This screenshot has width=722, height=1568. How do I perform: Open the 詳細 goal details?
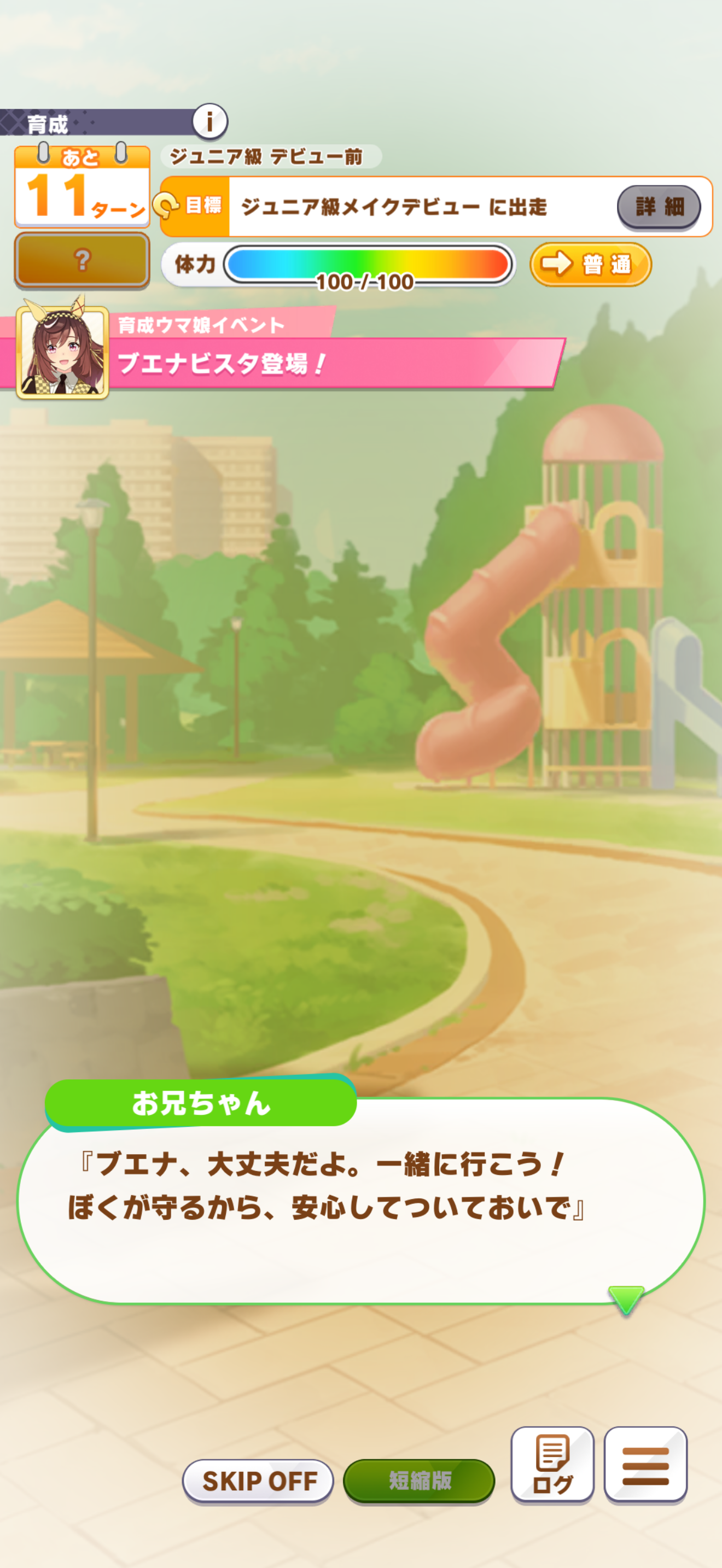coord(659,206)
